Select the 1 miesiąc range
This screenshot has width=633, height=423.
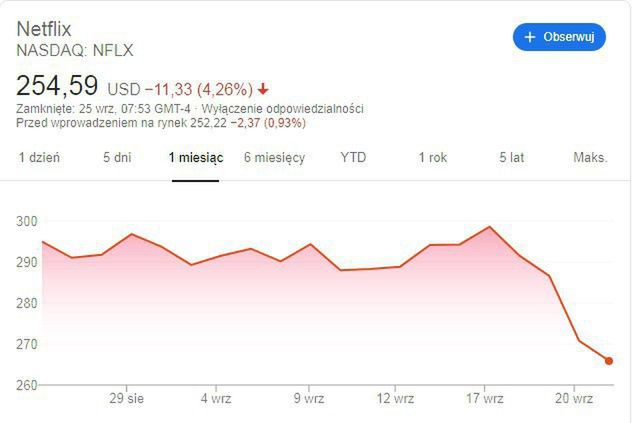(x=196, y=158)
